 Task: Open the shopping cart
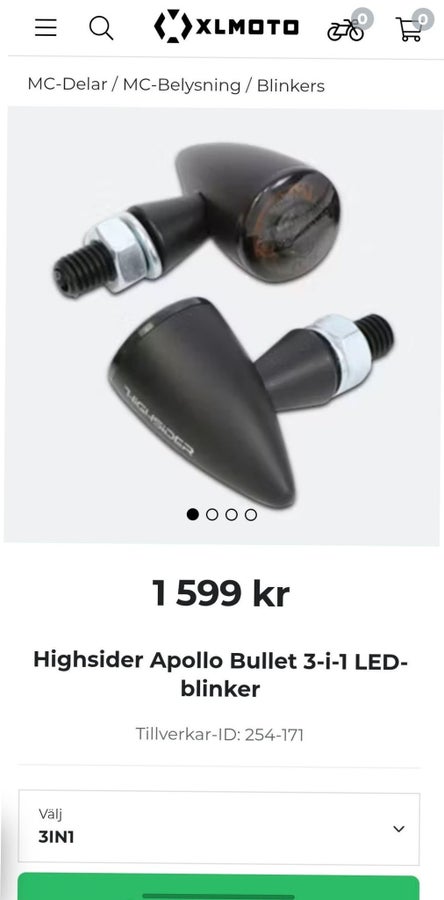pyautogui.click(x=410, y=29)
